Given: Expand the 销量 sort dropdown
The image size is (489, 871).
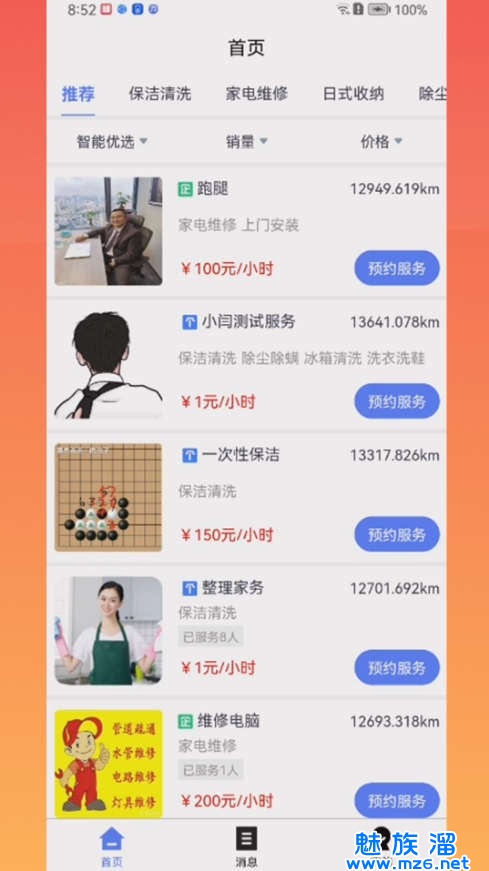Looking at the screenshot, I should tap(247, 142).
